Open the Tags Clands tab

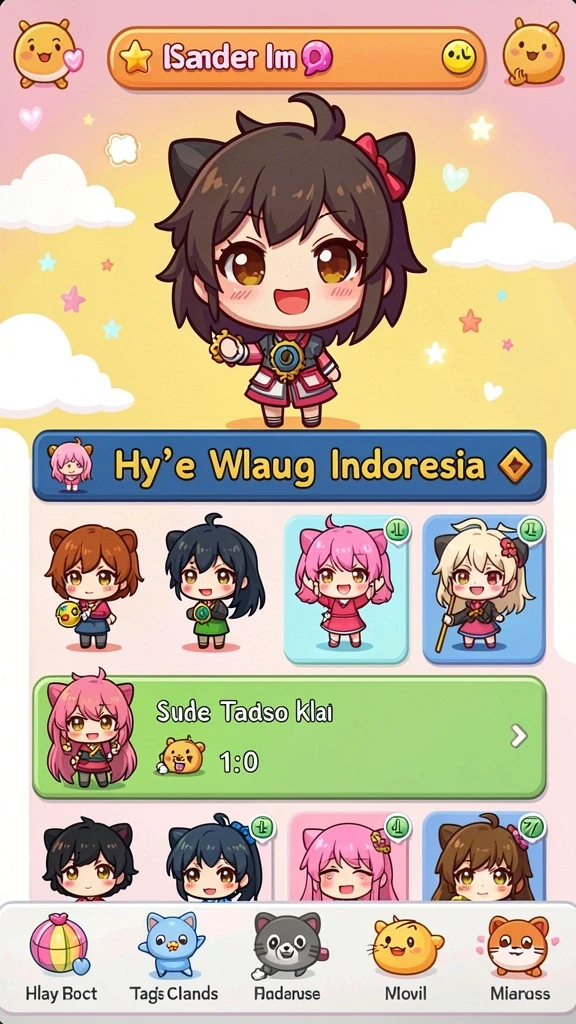173,957
